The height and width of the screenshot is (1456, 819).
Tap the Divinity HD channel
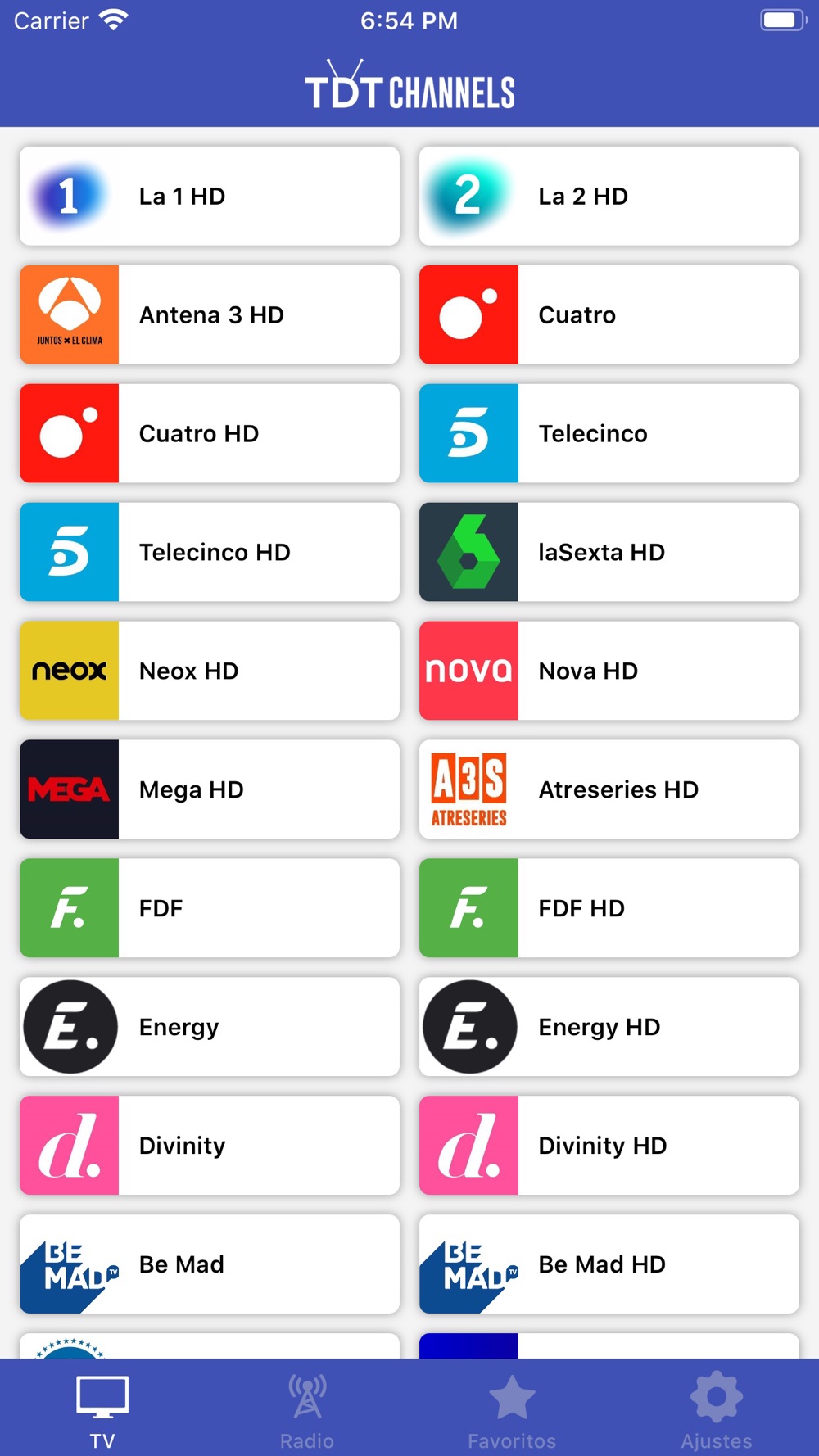(609, 1146)
